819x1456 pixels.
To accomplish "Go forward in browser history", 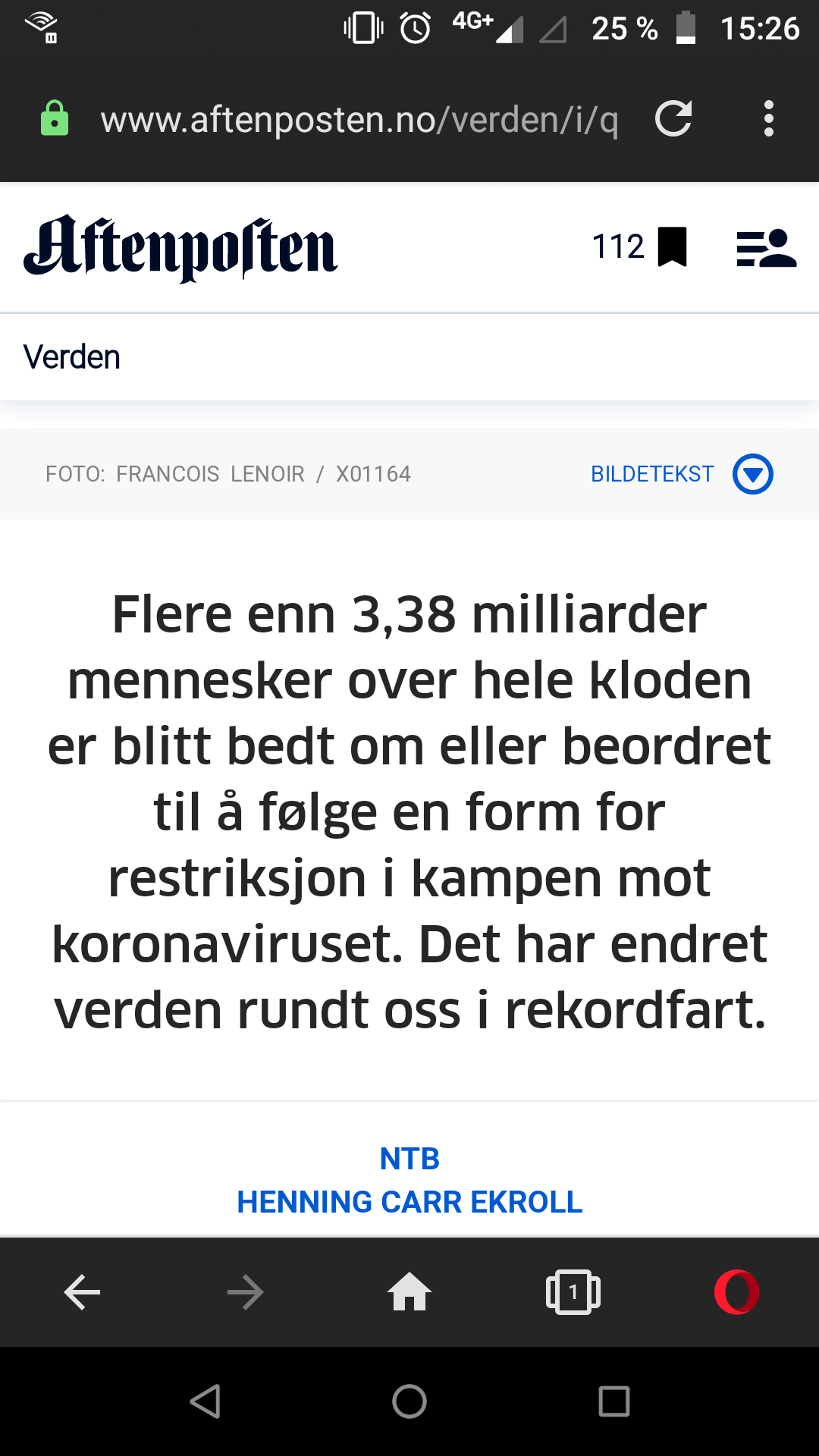I will [x=246, y=1292].
